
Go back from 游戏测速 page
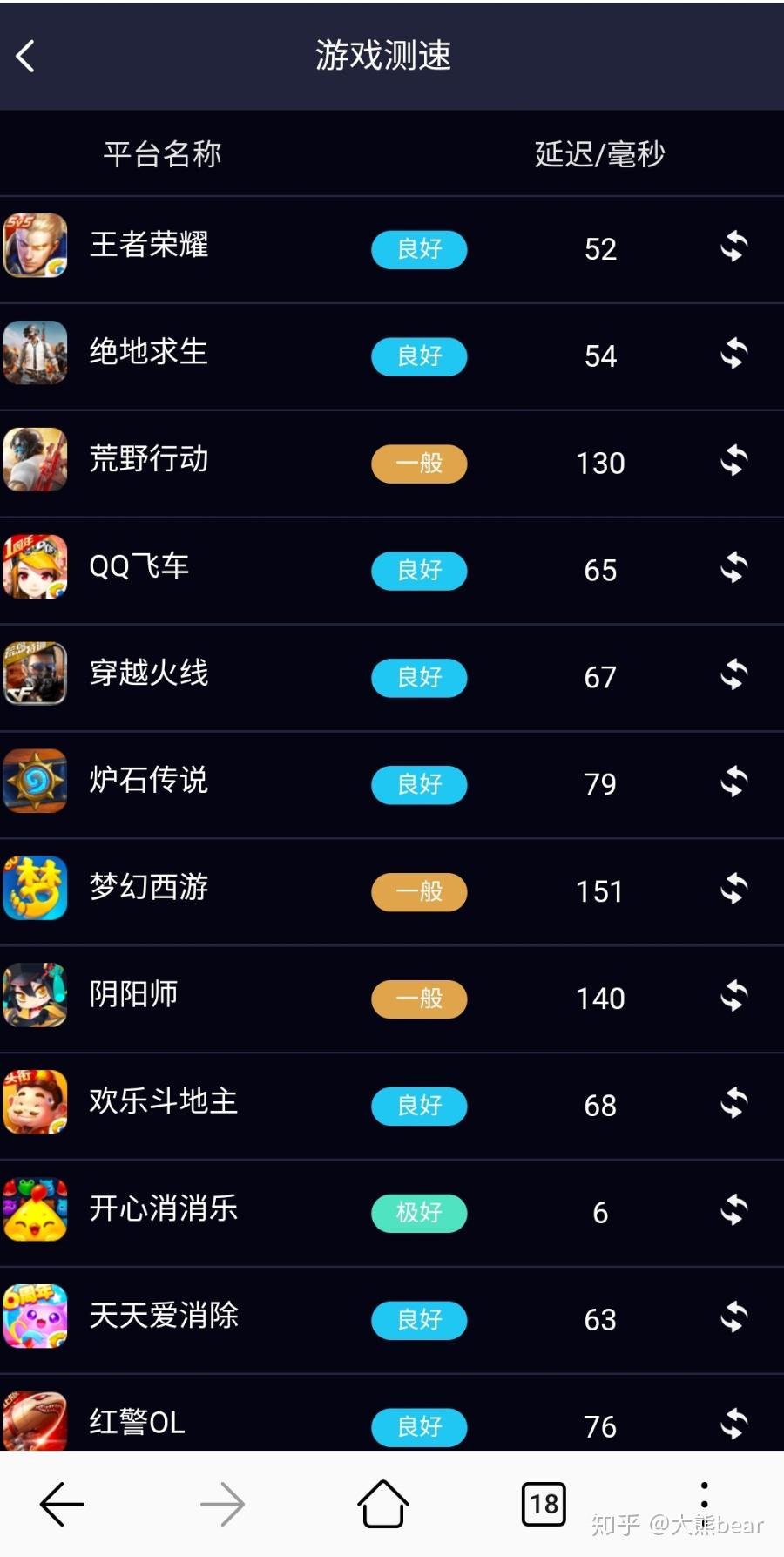(26, 57)
